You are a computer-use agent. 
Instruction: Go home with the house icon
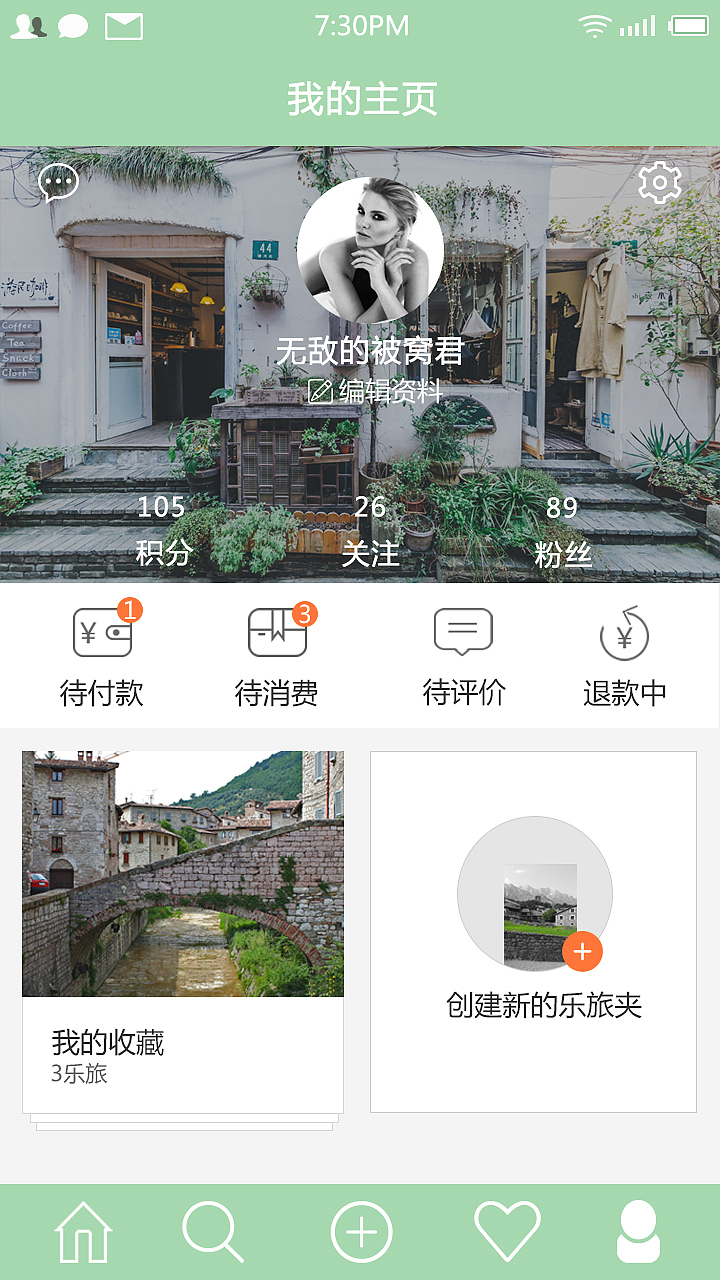86,1230
